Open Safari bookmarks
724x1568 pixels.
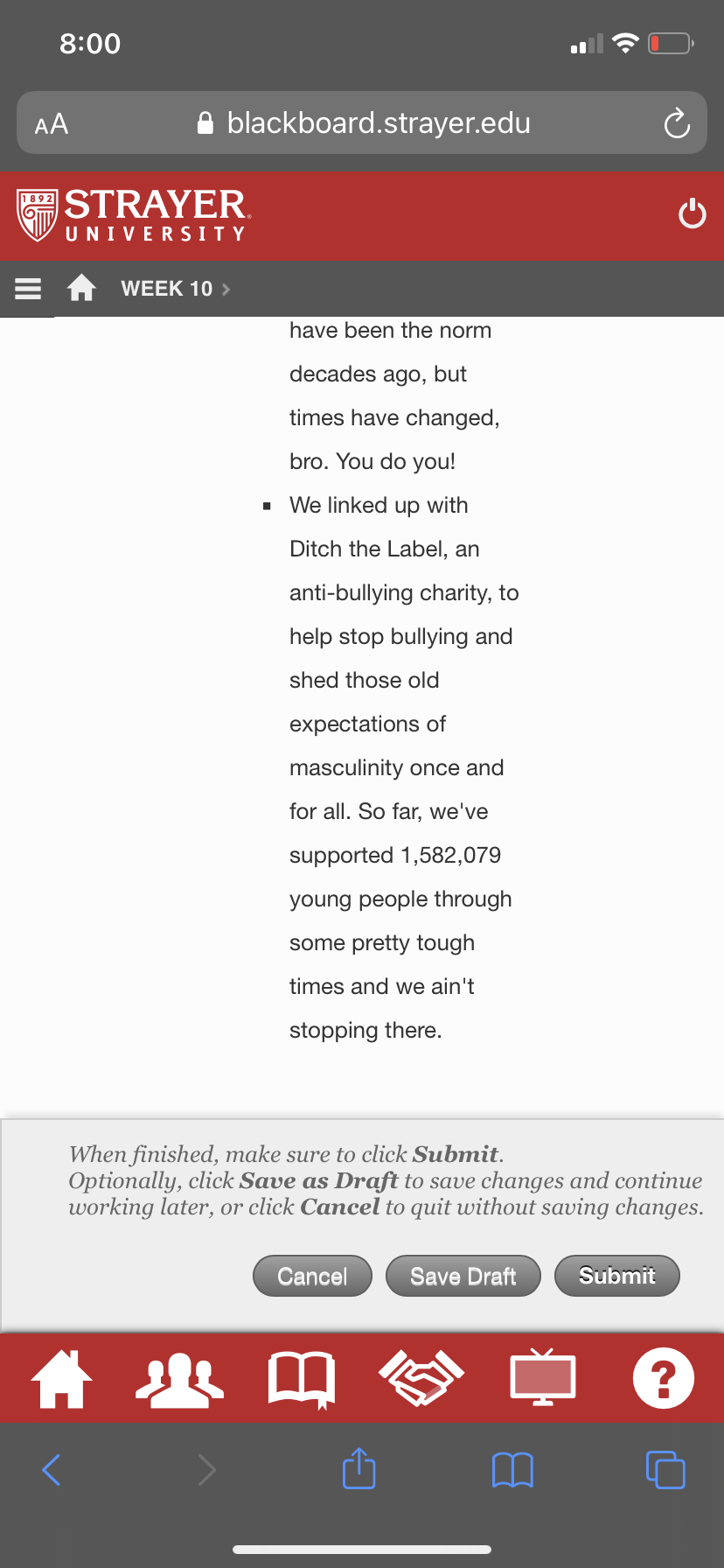click(513, 1470)
